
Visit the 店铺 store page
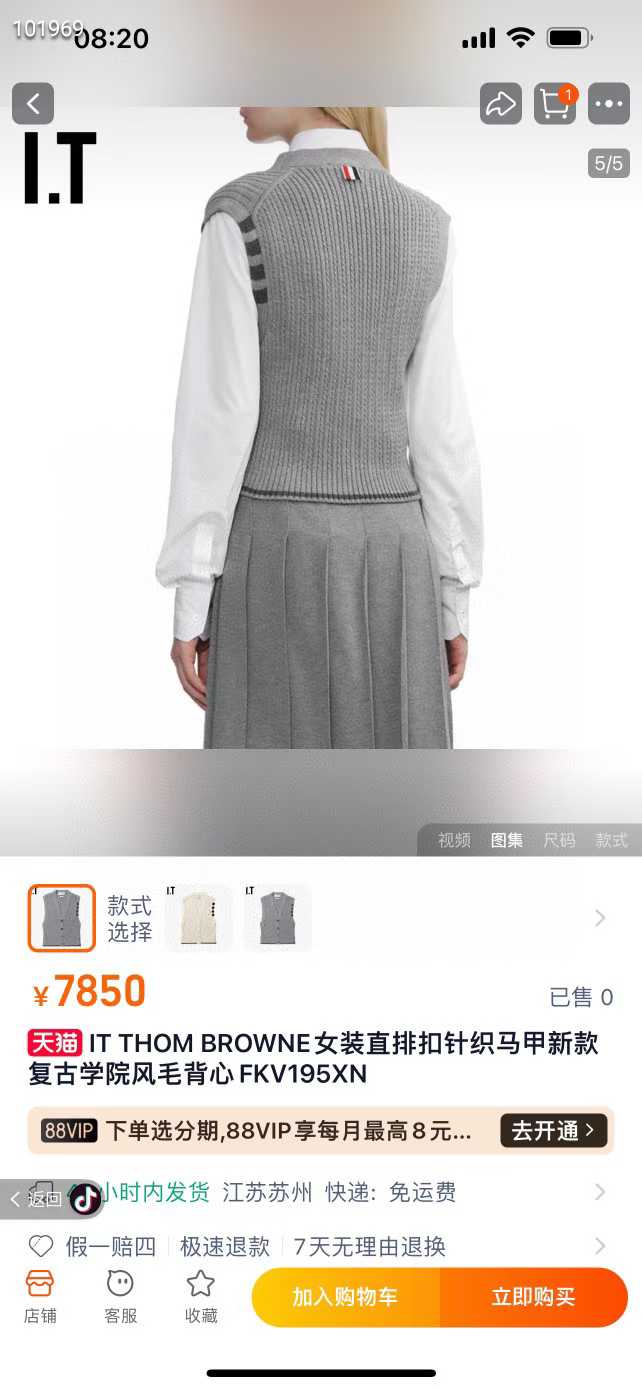click(40, 1297)
